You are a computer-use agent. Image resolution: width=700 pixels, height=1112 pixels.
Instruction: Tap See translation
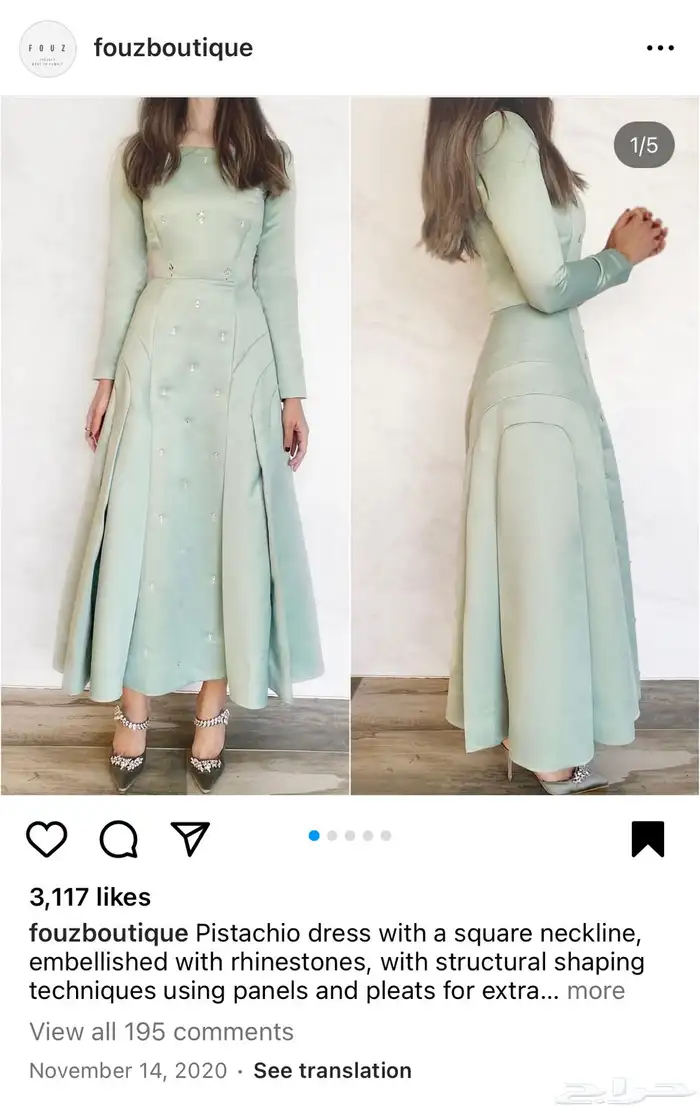coord(332,1070)
